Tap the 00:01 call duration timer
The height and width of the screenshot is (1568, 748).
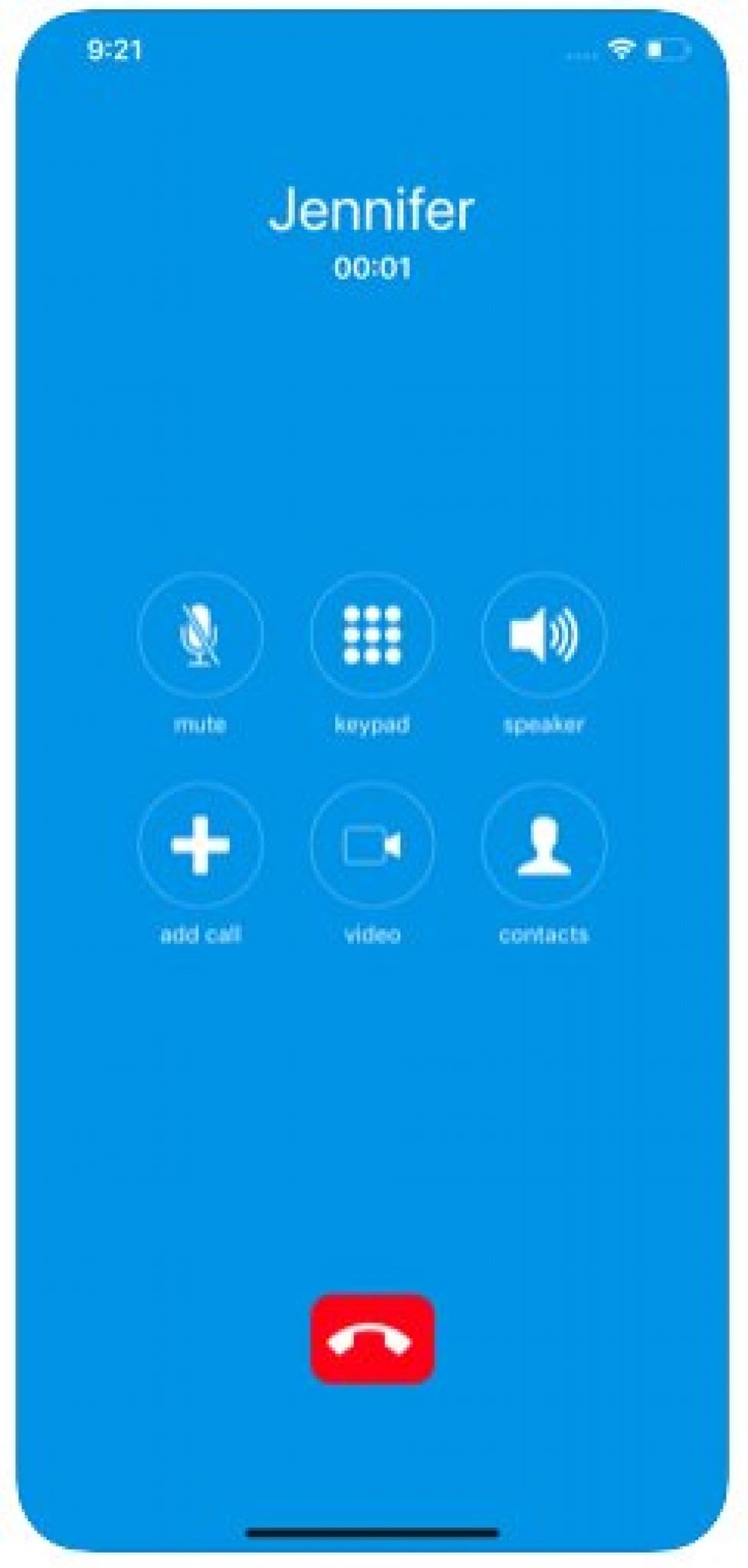[x=373, y=265]
